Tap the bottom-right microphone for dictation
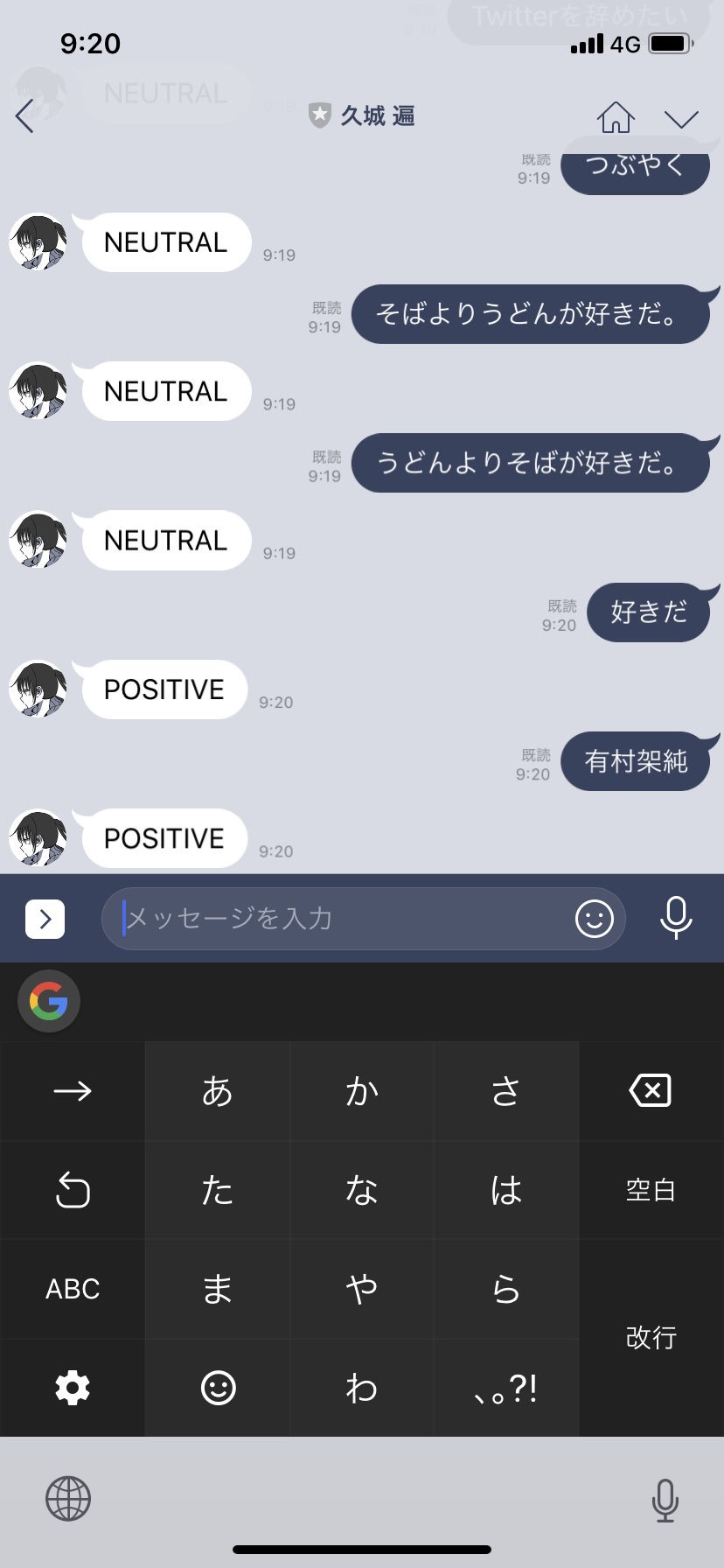 coord(666,1498)
